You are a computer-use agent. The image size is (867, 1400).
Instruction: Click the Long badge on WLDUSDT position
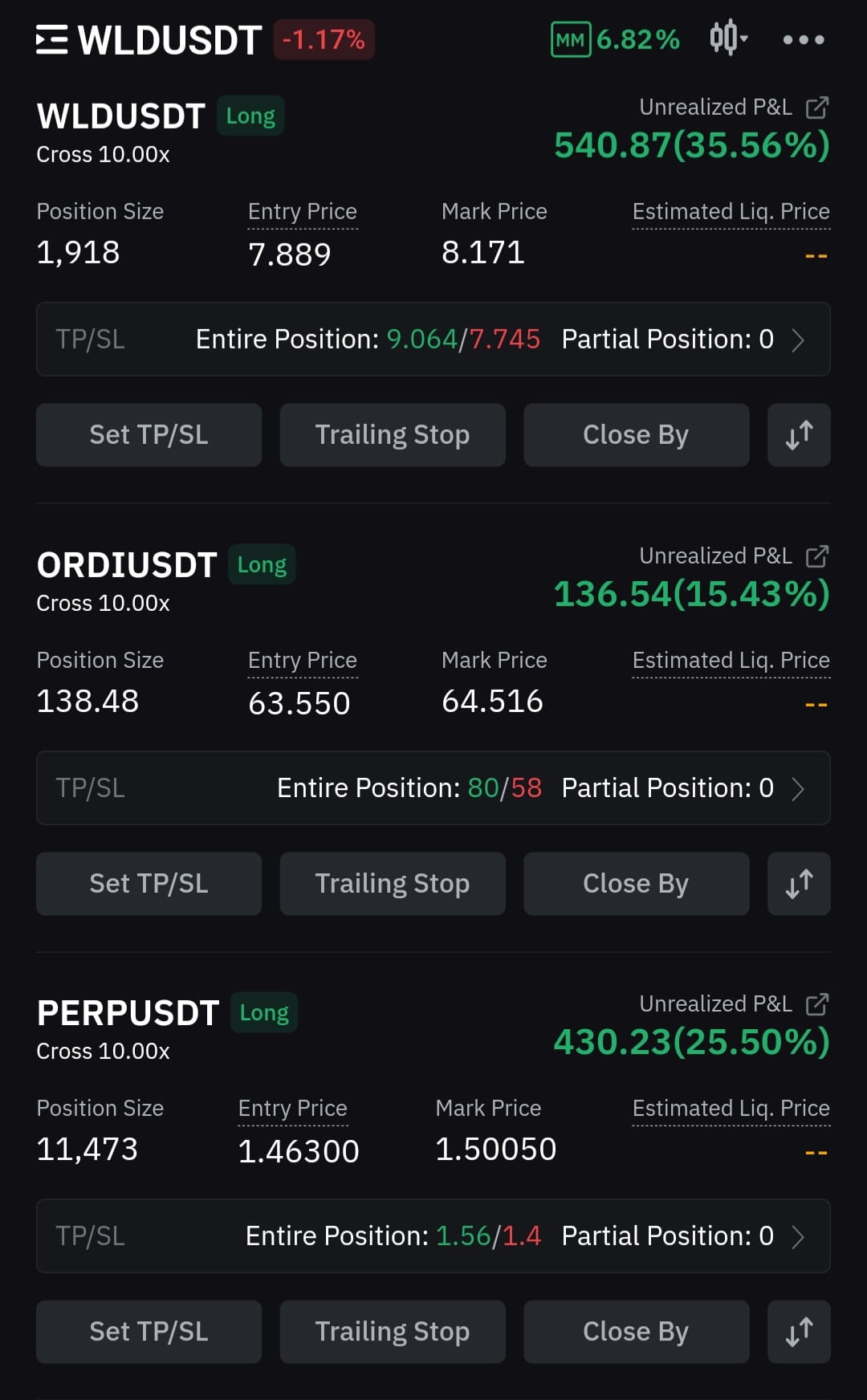coord(250,116)
